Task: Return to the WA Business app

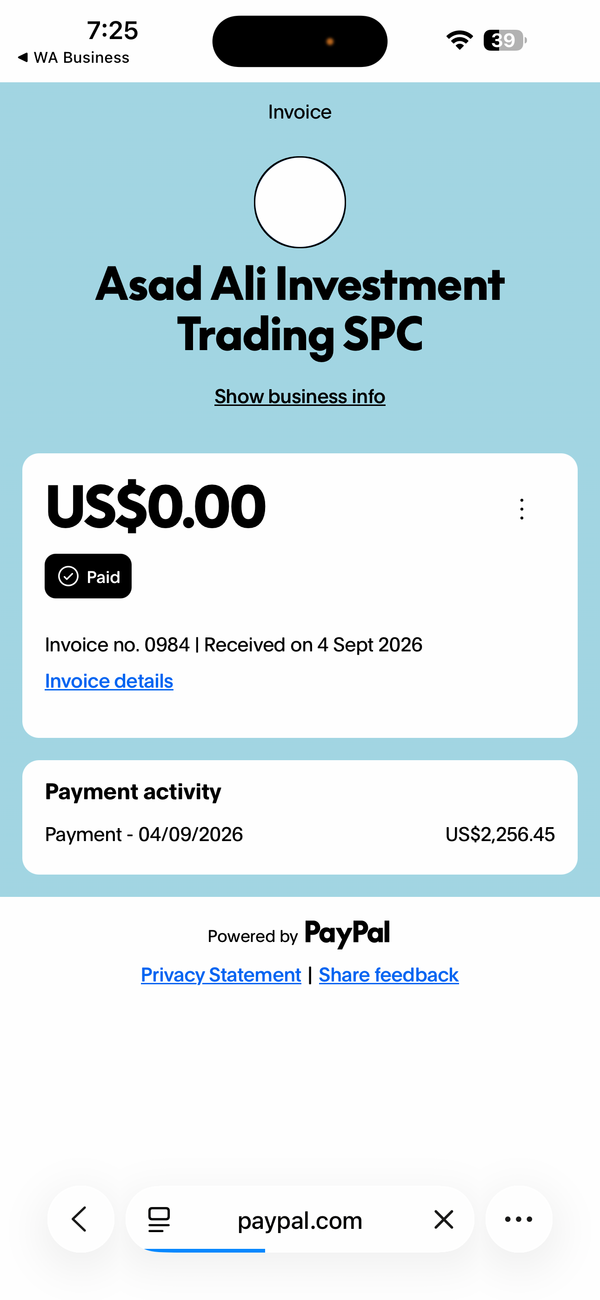Action: (73, 58)
